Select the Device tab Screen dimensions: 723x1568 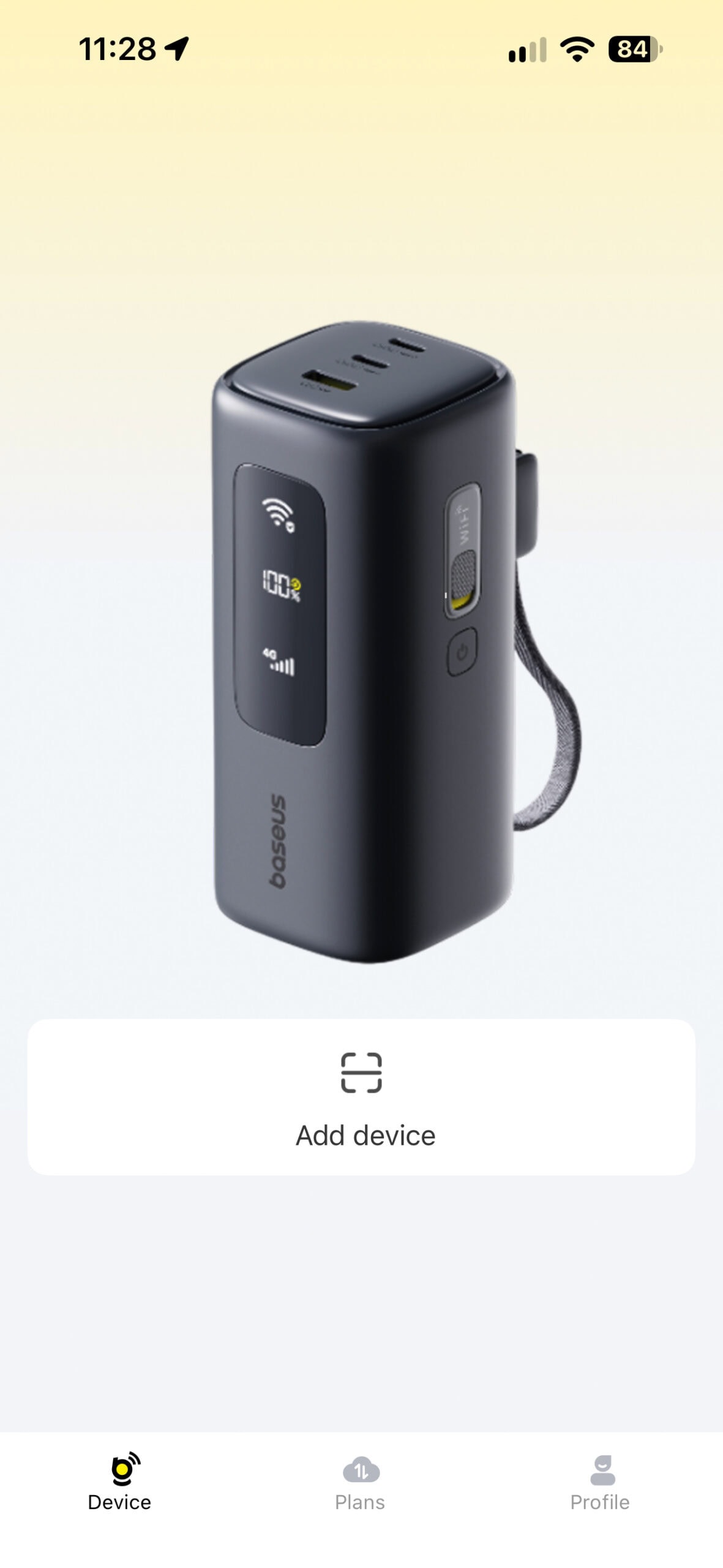coord(120,1483)
